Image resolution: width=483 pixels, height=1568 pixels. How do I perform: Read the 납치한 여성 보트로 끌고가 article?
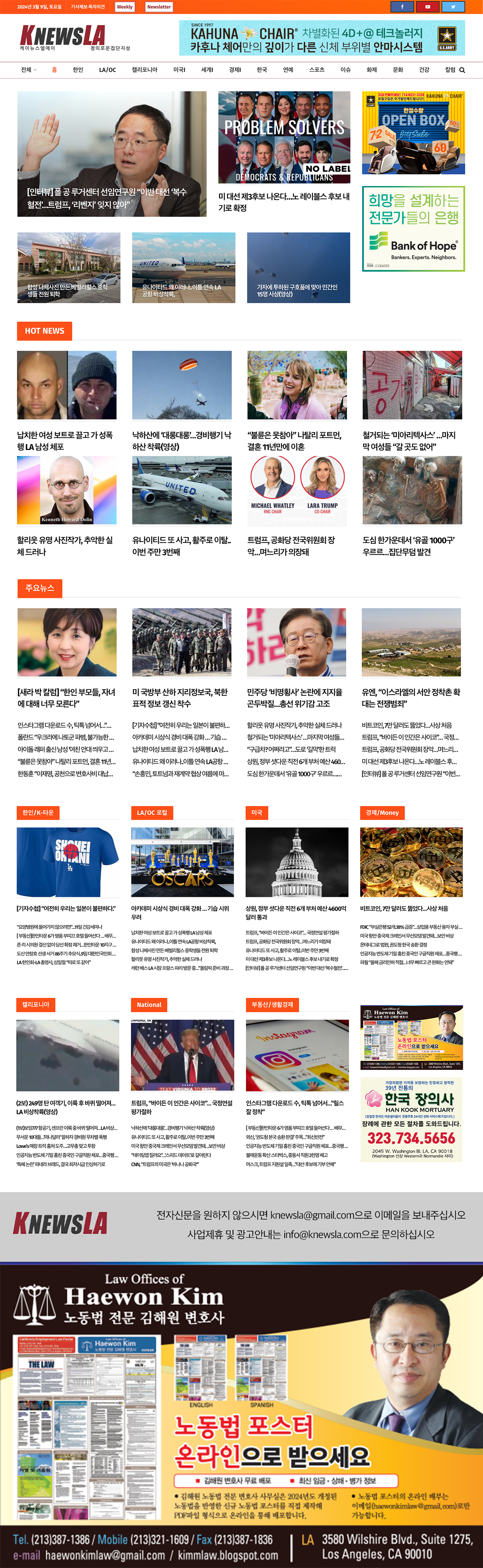coord(65,441)
